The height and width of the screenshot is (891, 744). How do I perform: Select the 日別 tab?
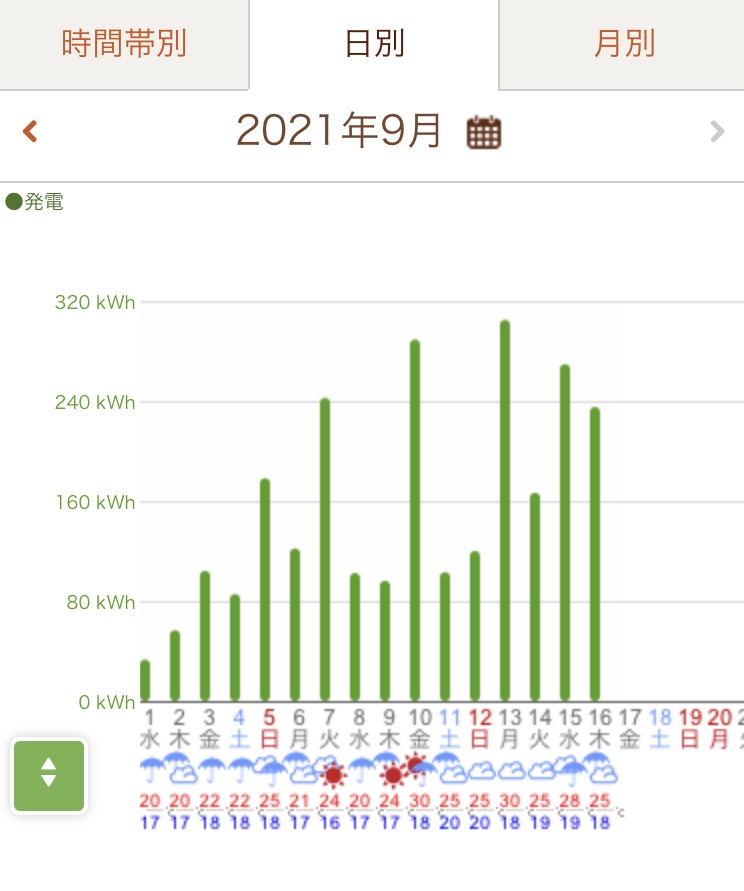pos(374,44)
